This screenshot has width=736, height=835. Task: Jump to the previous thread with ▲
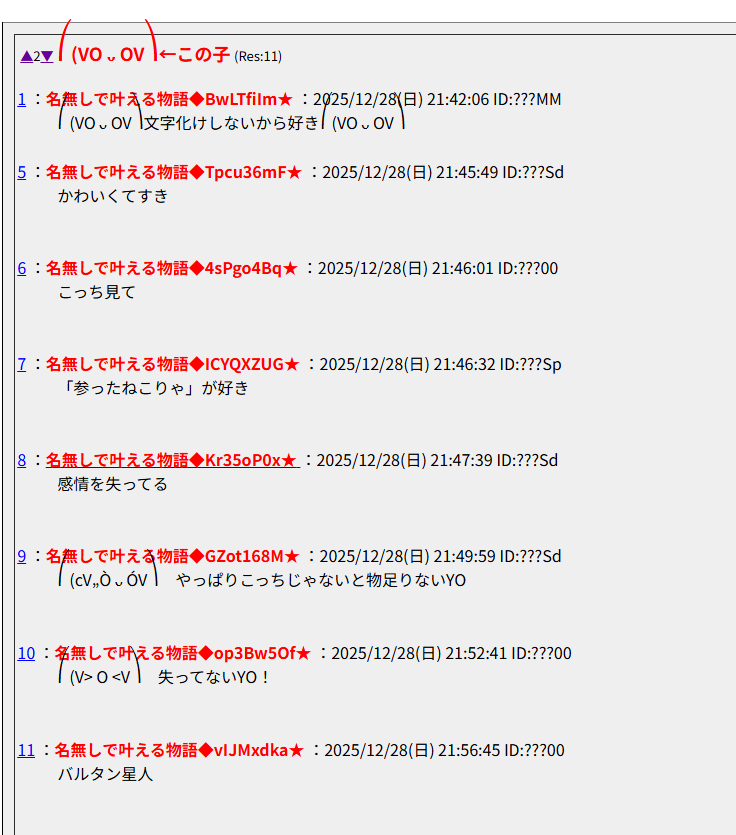(26, 56)
